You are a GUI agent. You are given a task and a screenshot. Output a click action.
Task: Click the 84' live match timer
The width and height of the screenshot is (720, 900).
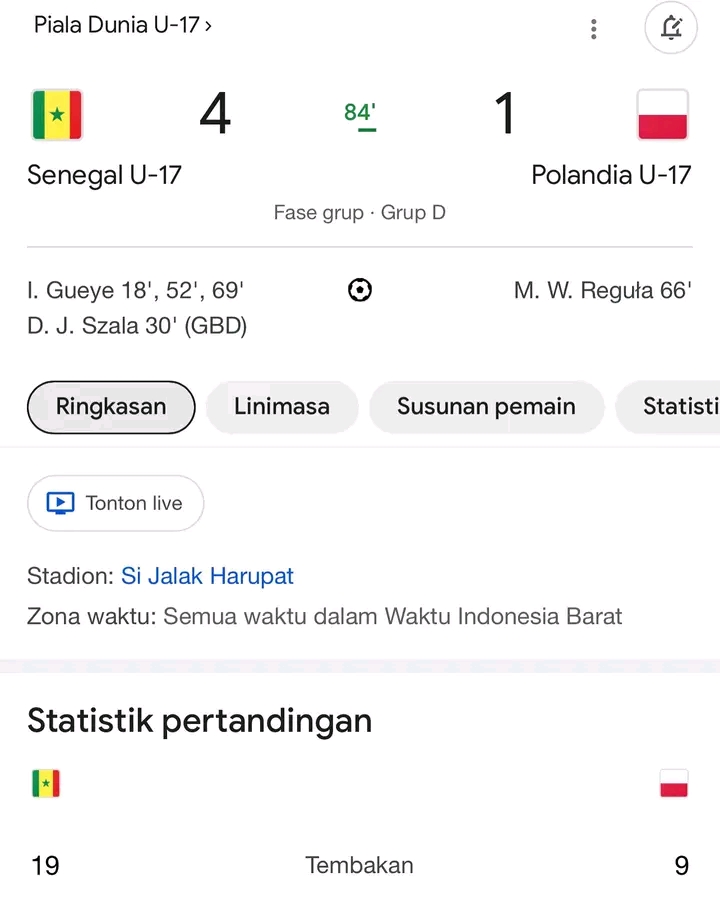(x=361, y=113)
